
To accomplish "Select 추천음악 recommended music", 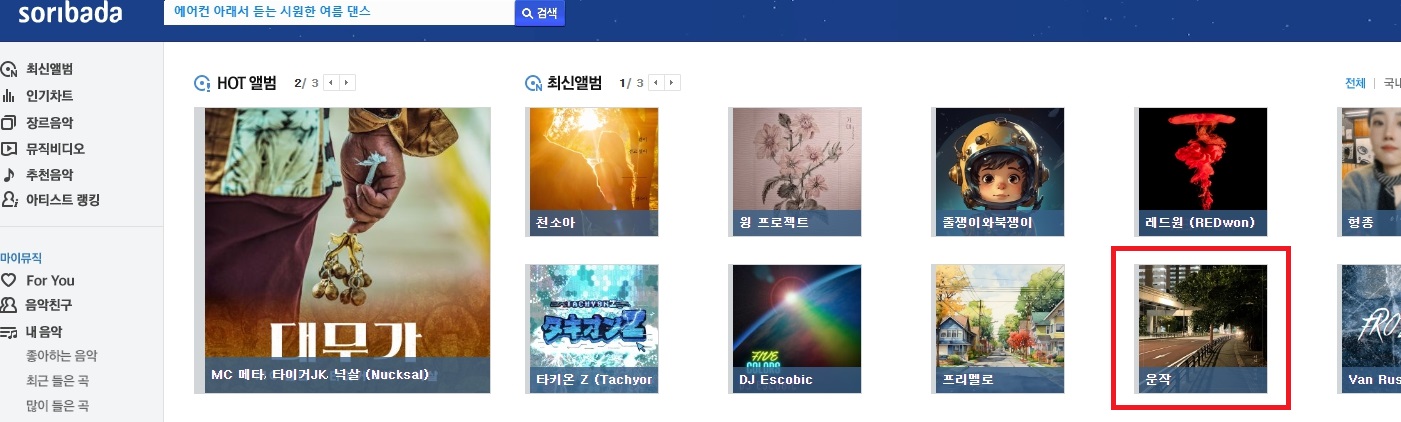I will point(49,174).
